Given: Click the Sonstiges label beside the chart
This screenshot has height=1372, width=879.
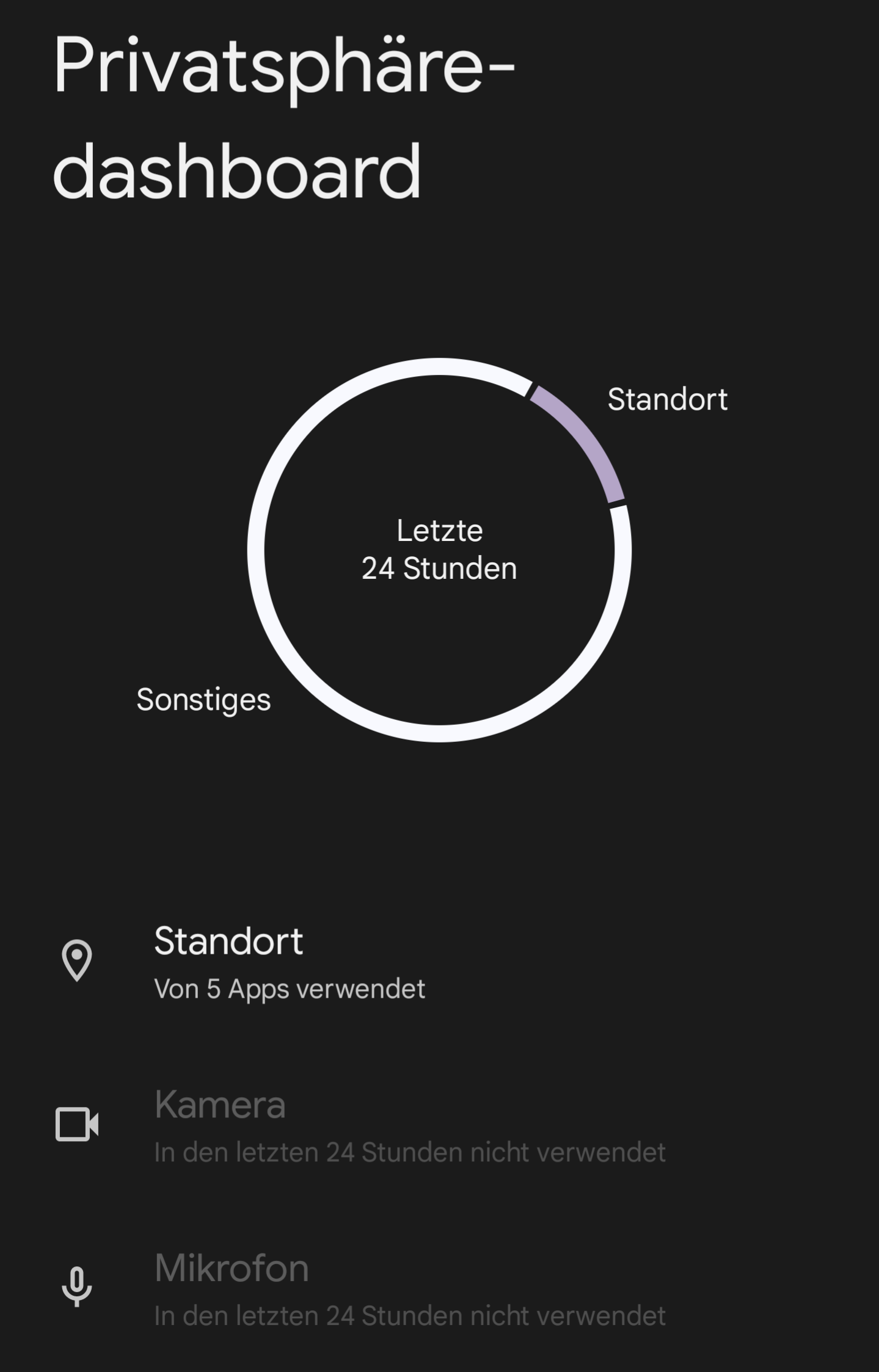Looking at the screenshot, I should (204, 700).
